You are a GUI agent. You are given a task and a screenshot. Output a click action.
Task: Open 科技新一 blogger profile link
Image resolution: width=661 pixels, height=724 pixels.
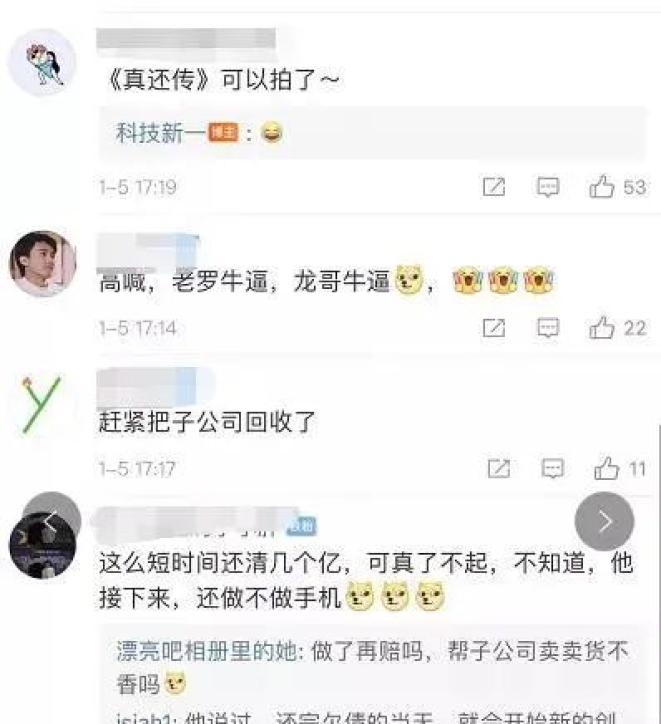coord(161,133)
